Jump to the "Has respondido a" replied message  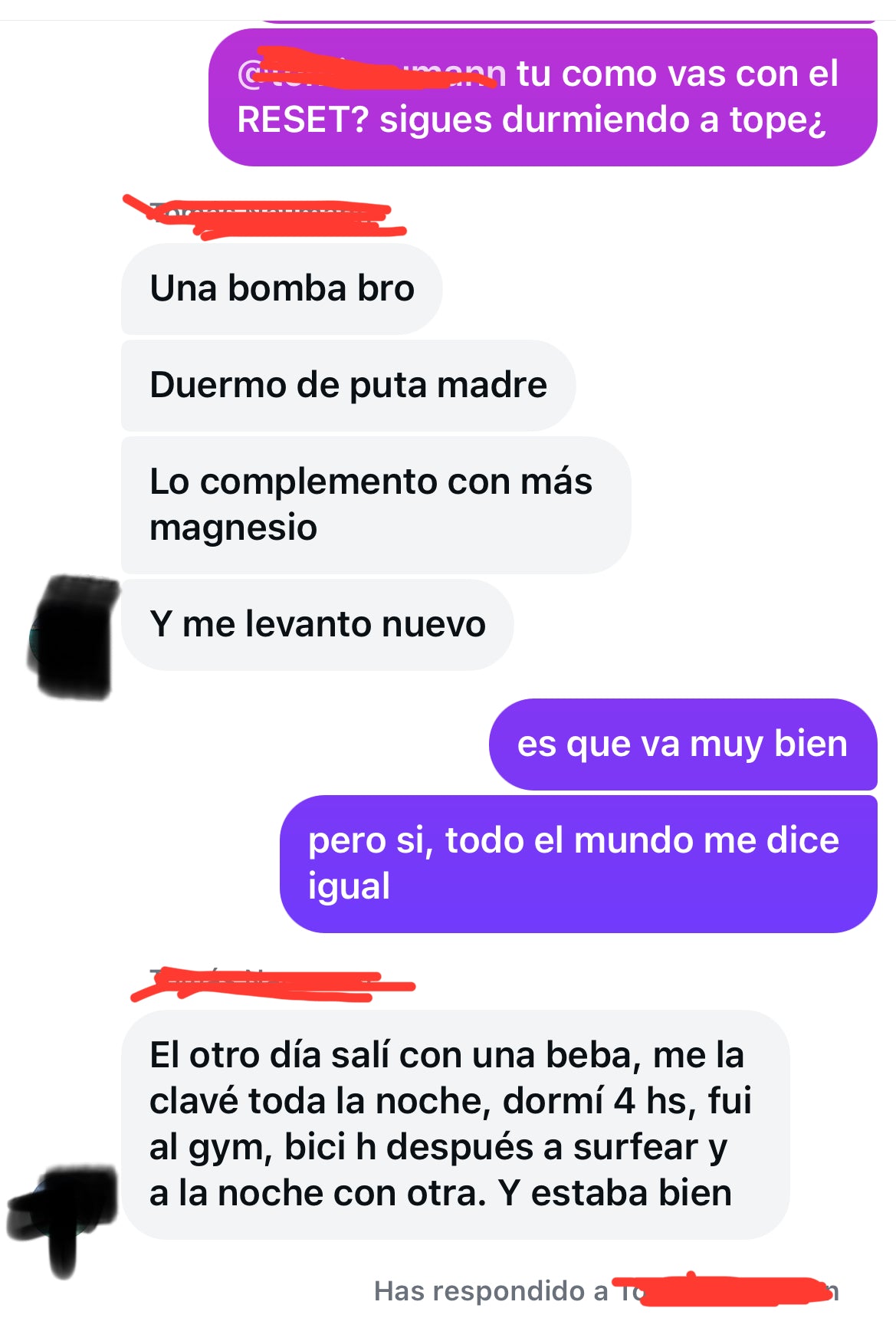(606, 1291)
